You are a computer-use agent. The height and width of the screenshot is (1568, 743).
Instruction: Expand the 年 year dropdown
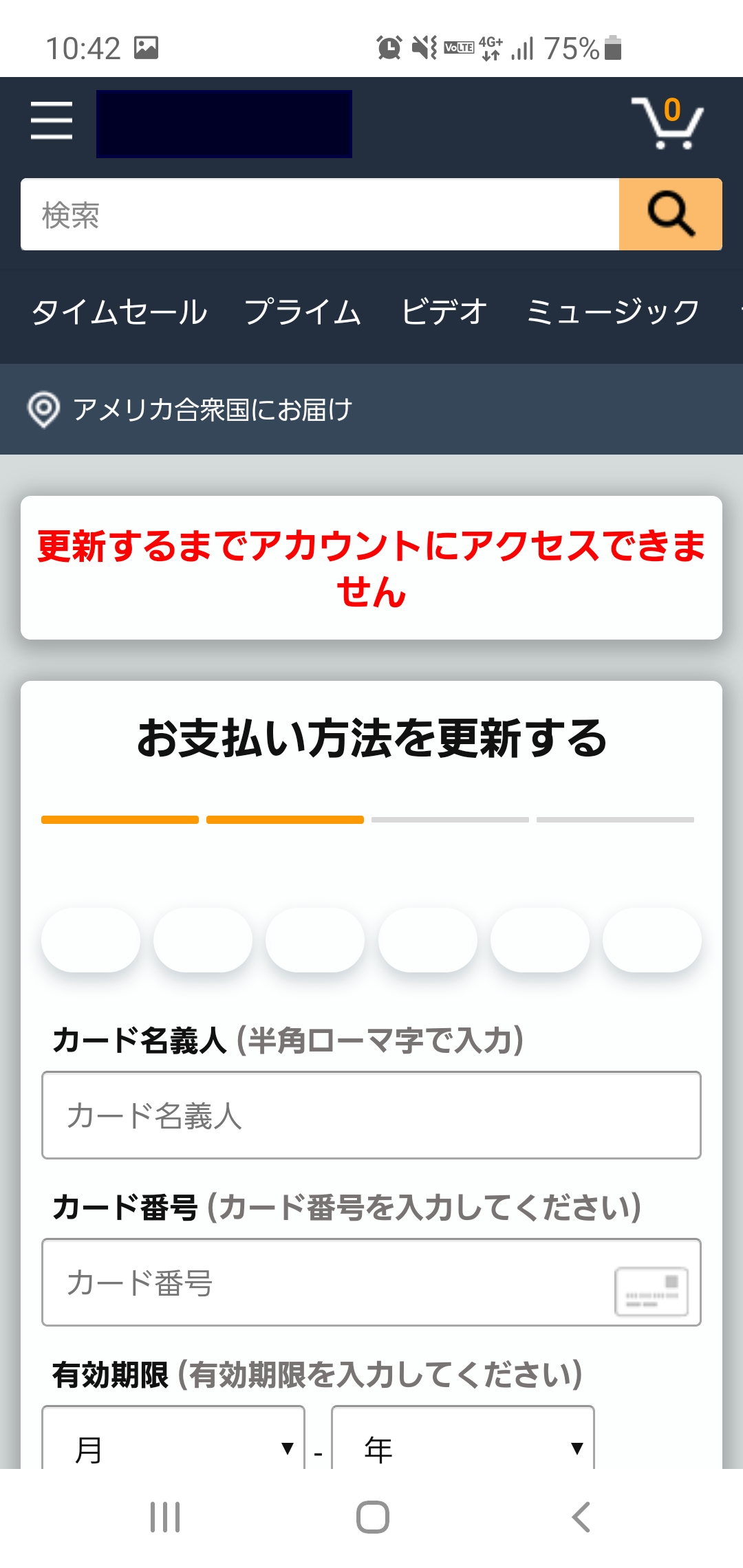pos(462,1444)
